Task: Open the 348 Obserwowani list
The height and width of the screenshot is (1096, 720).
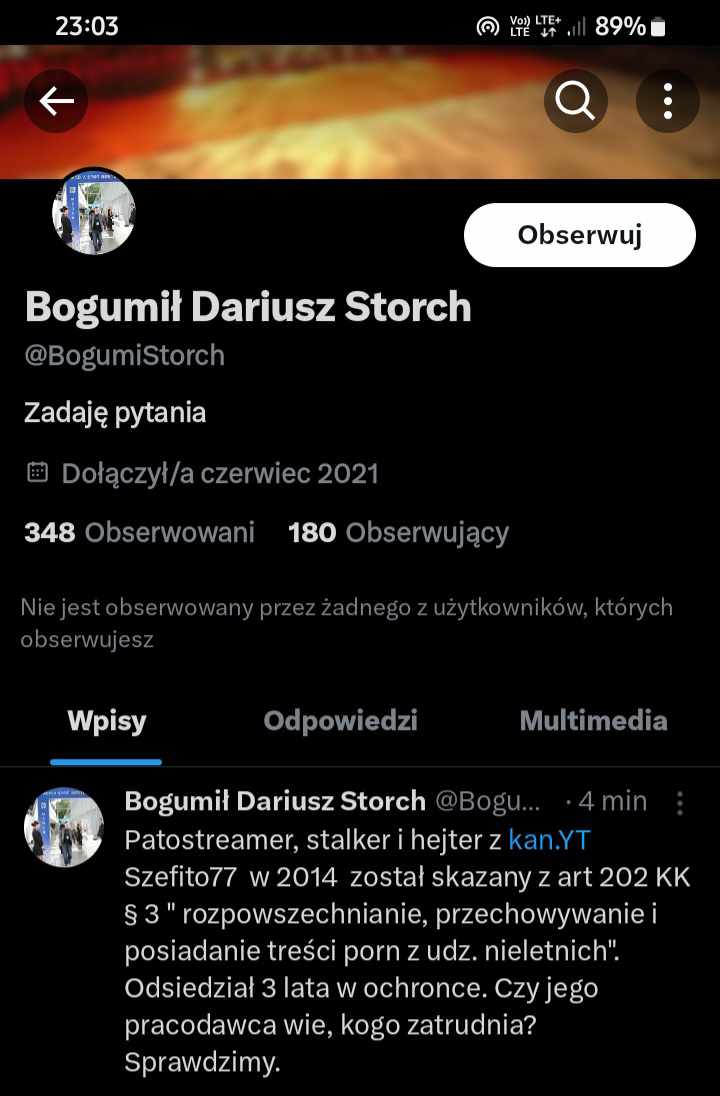Action: [139, 533]
